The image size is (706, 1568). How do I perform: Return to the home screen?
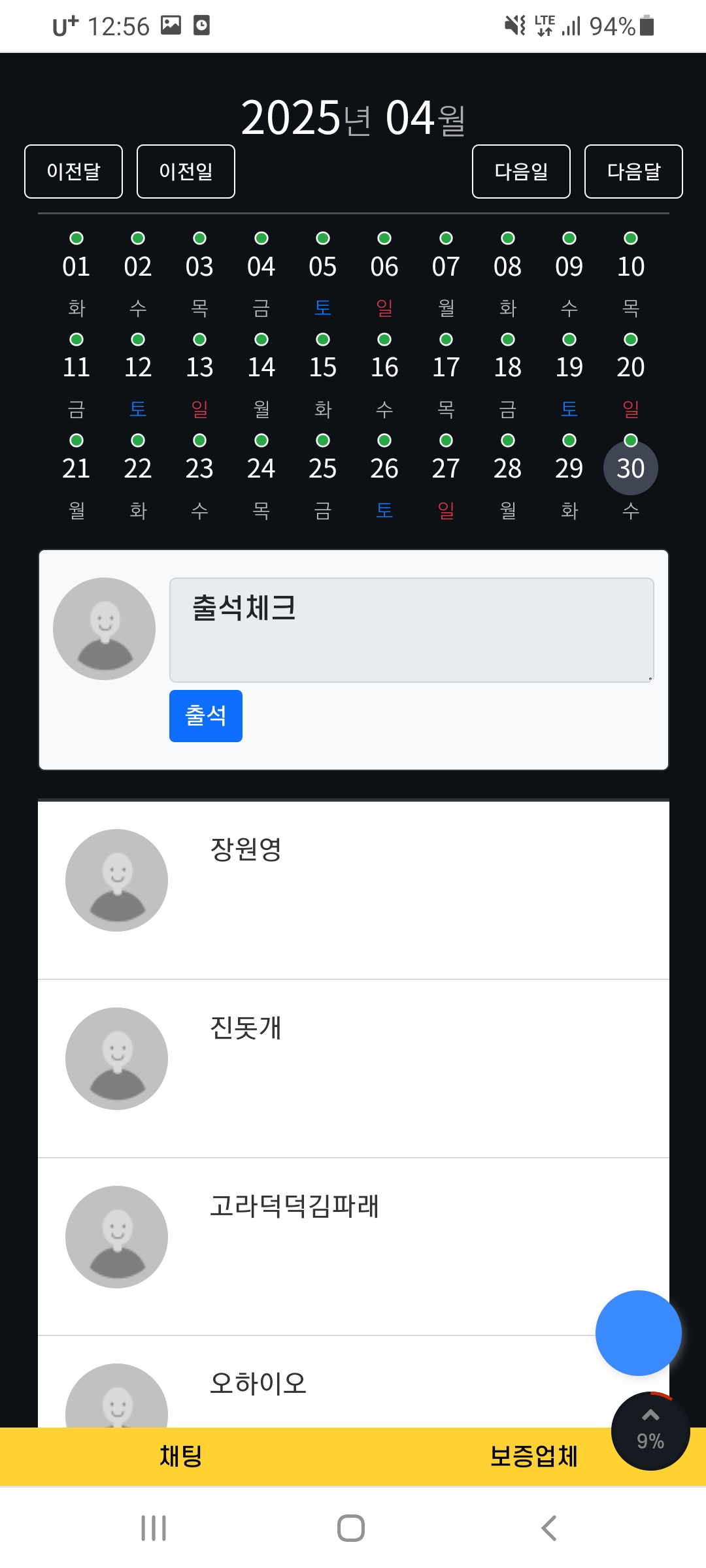click(x=351, y=1528)
